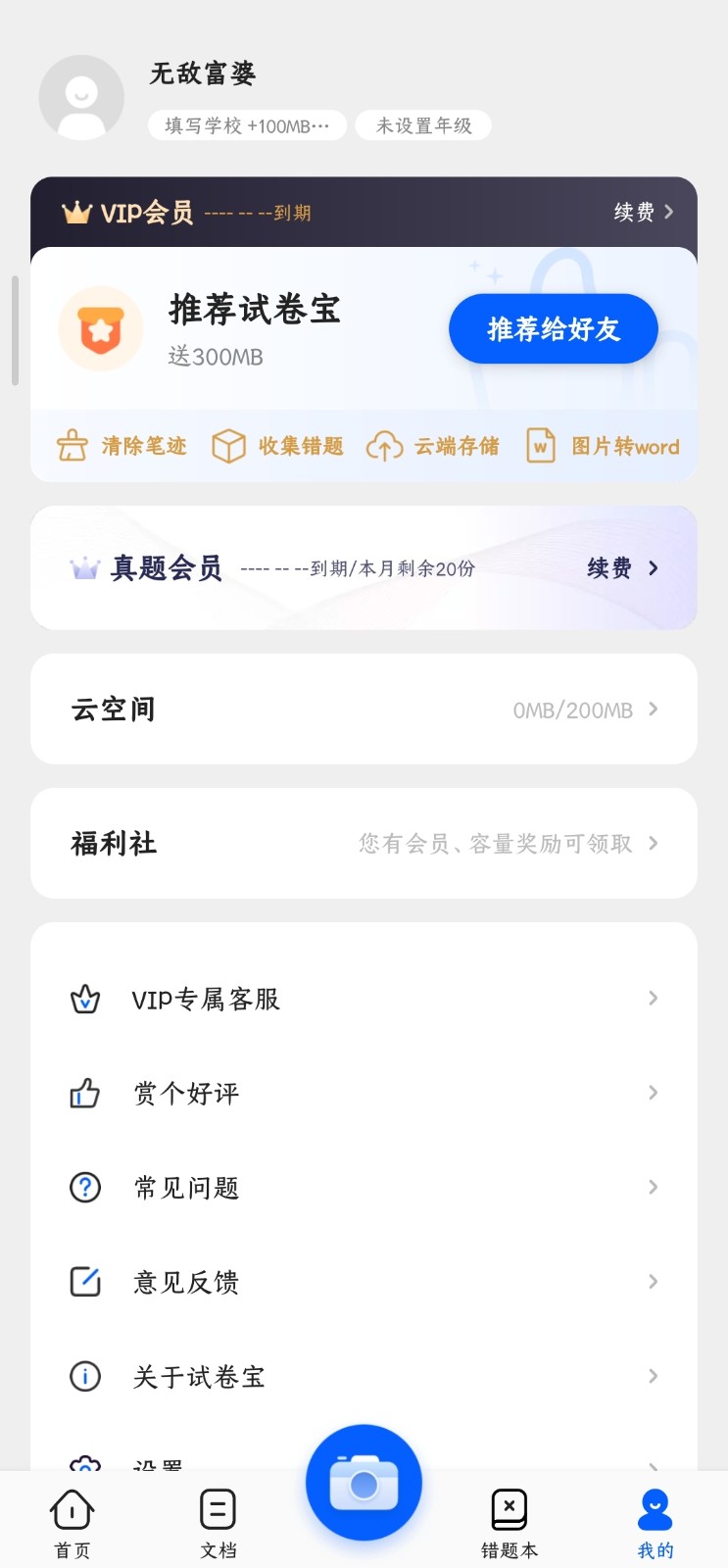Tap the 填写学校 +100MB chip
728x1568 pixels.
click(x=247, y=125)
